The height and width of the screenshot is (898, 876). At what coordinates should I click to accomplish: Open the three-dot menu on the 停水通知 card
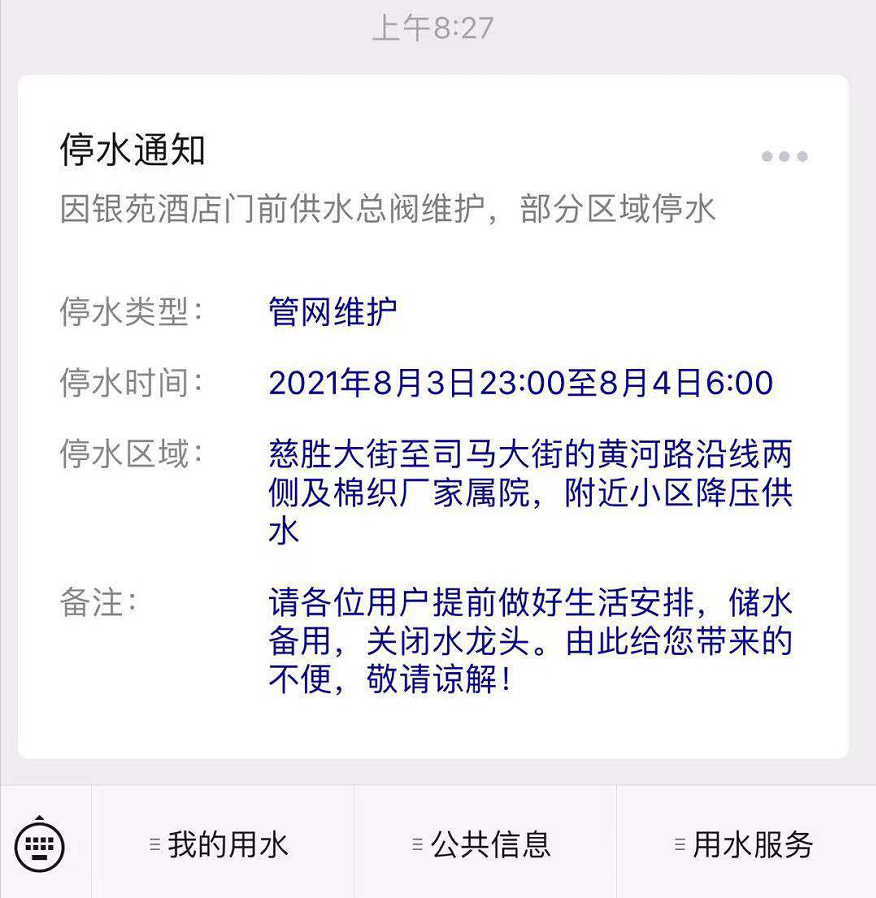(784, 156)
